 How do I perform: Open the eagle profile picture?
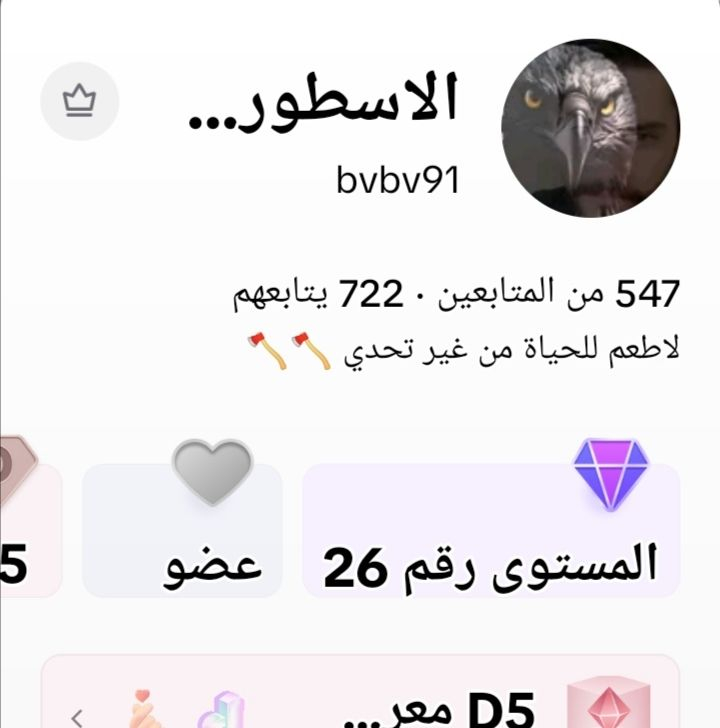pyautogui.click(x=589, y=128)
